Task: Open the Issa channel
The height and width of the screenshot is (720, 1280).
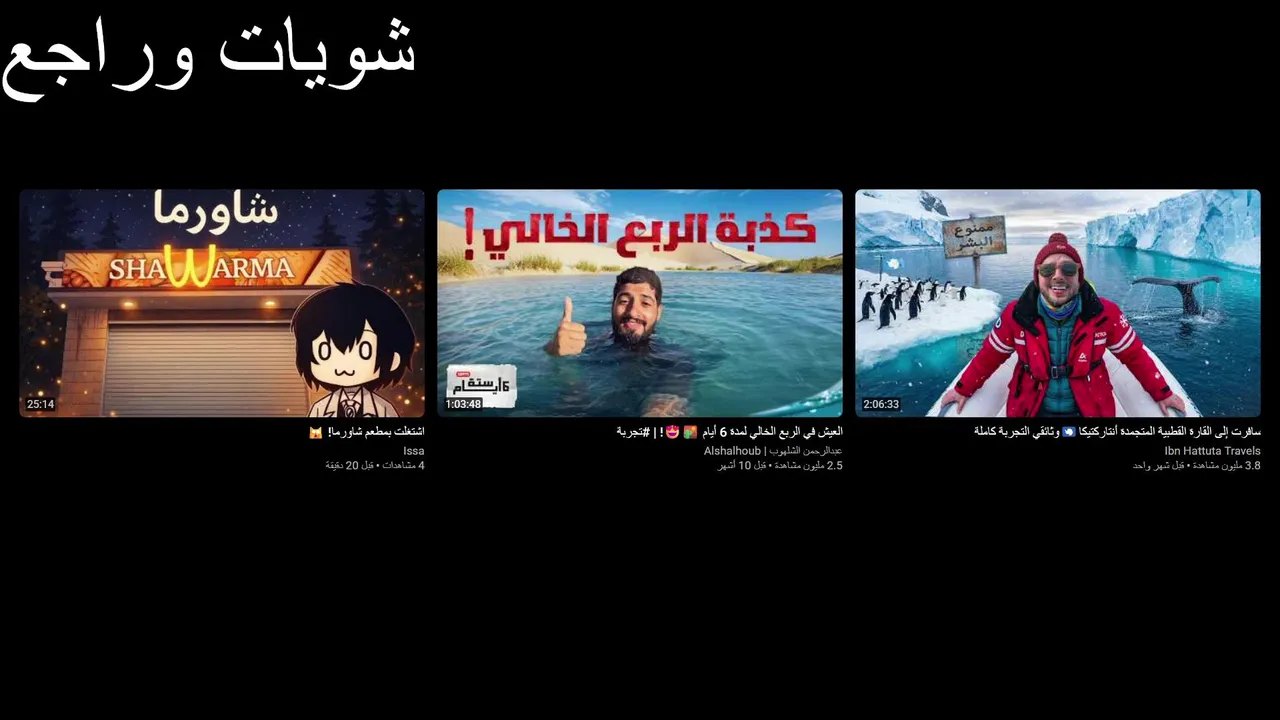Action: coord(413,451)
